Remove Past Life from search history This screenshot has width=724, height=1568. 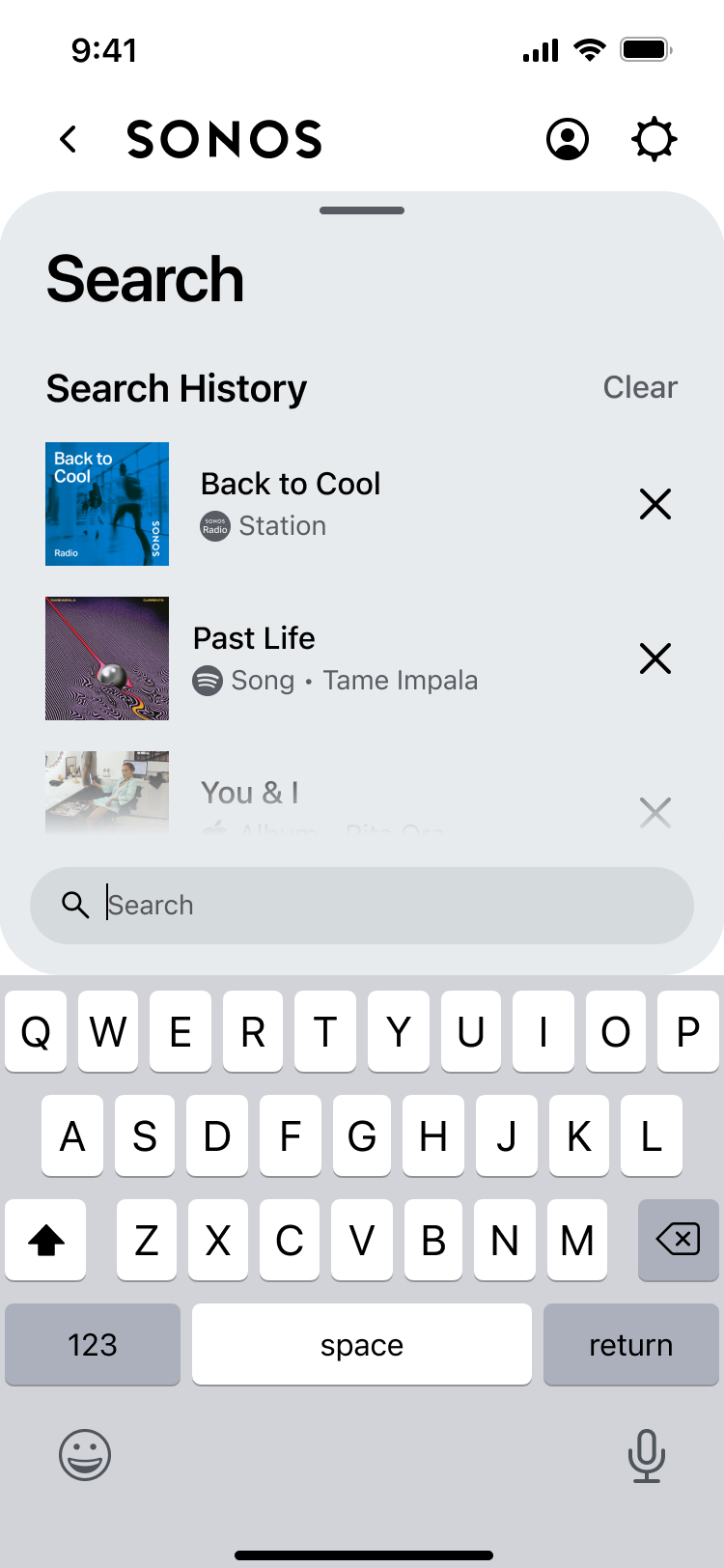pyautogui.click(x=654, y=658)
